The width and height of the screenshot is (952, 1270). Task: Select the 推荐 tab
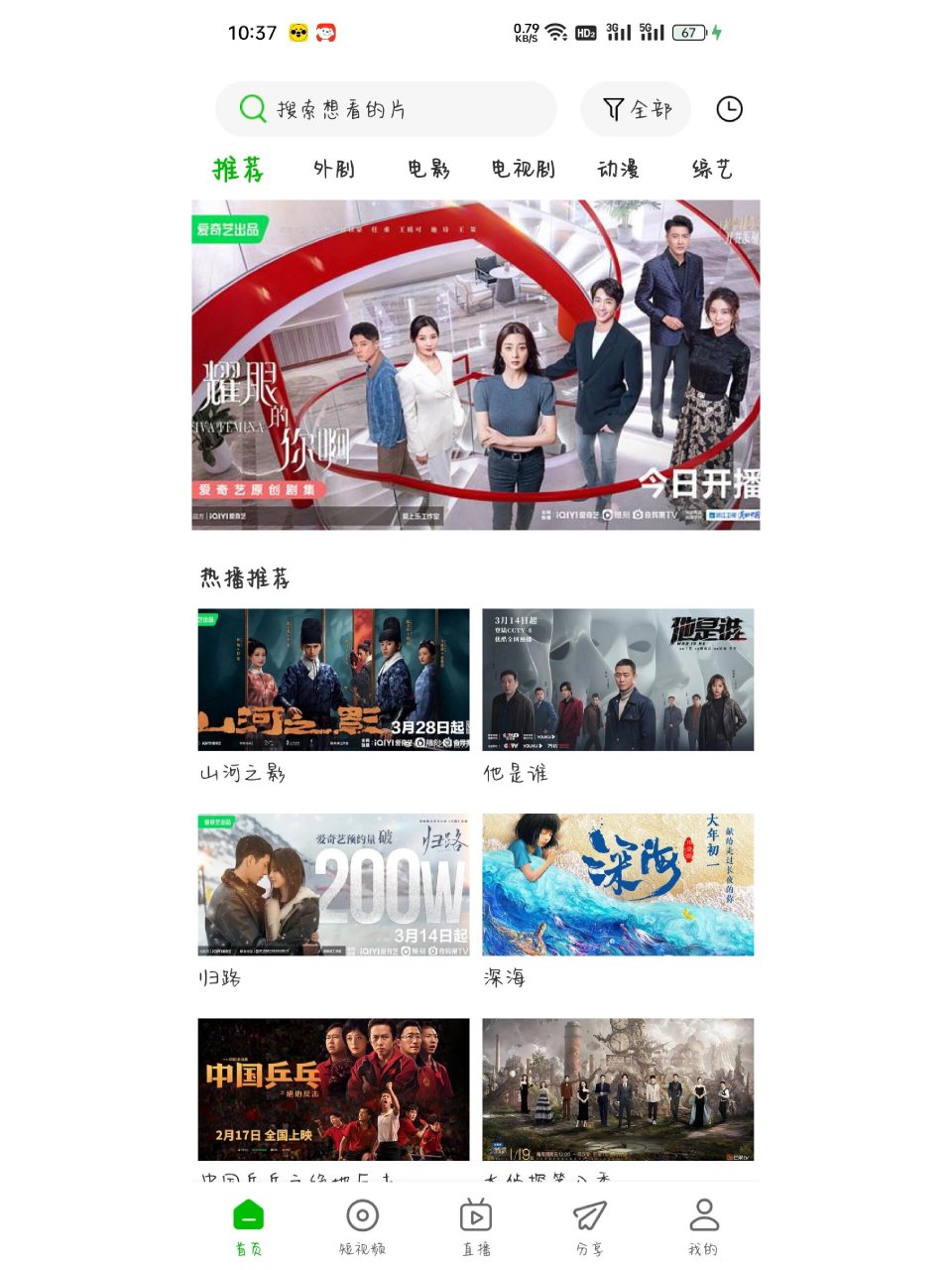(239, 170)
